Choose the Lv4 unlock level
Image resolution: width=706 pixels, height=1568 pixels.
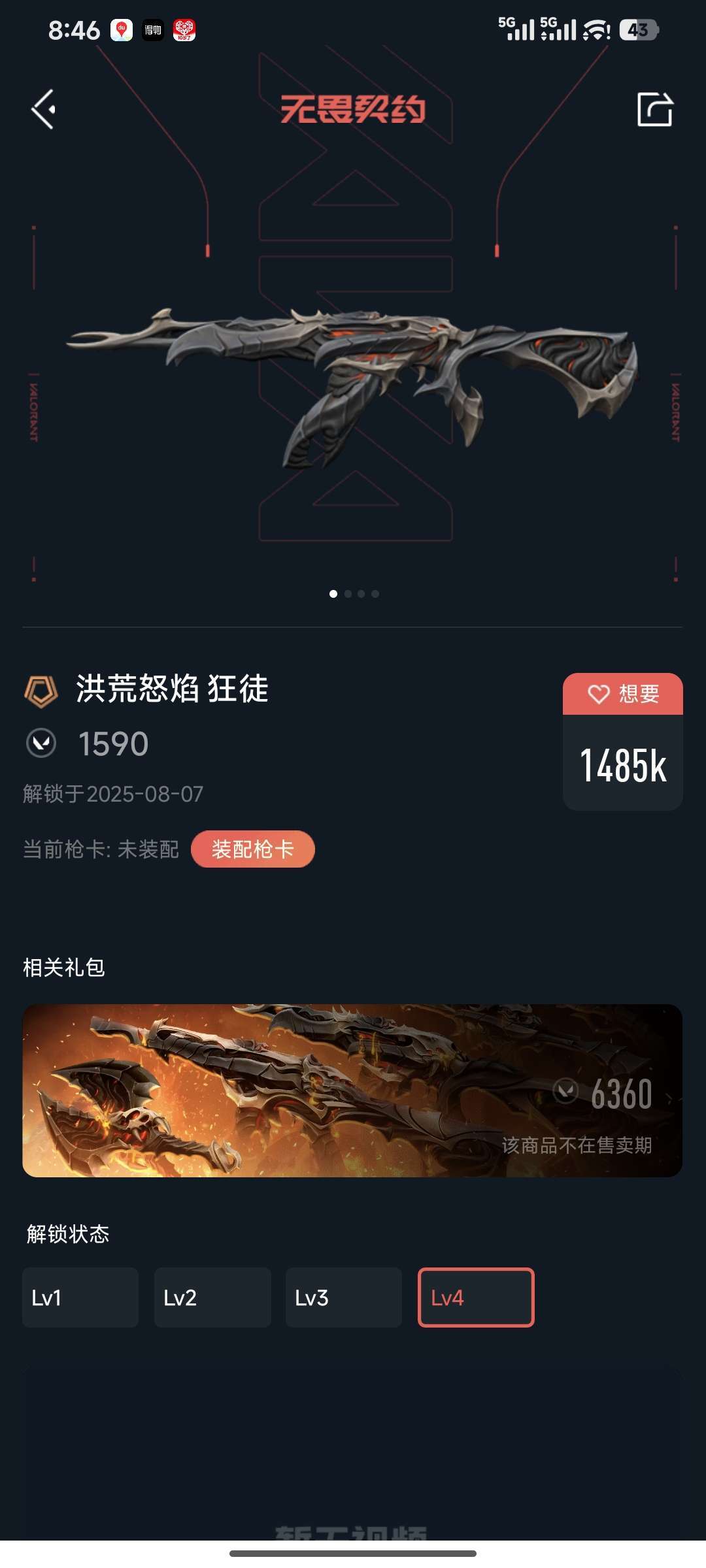(476, 1298)
